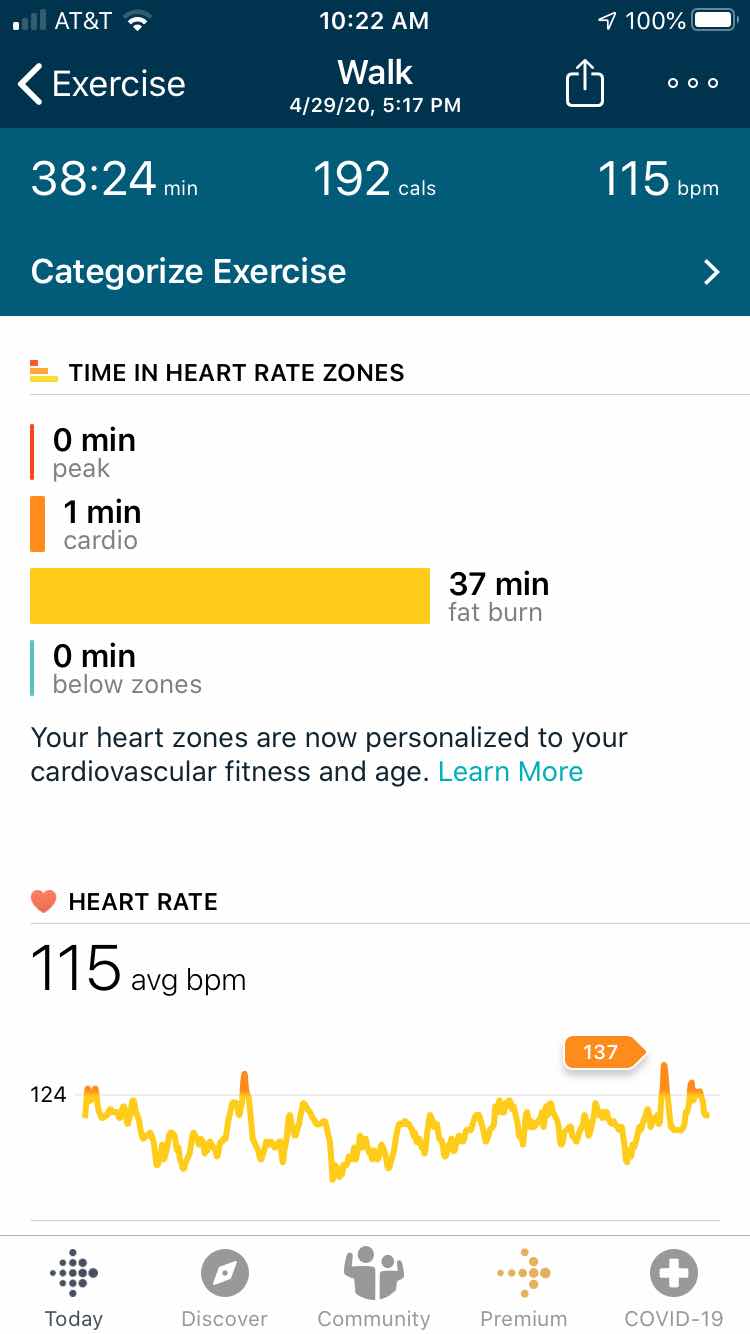Share this walk activity
Screen dimensions: 750x1334
tap(585, 83)
